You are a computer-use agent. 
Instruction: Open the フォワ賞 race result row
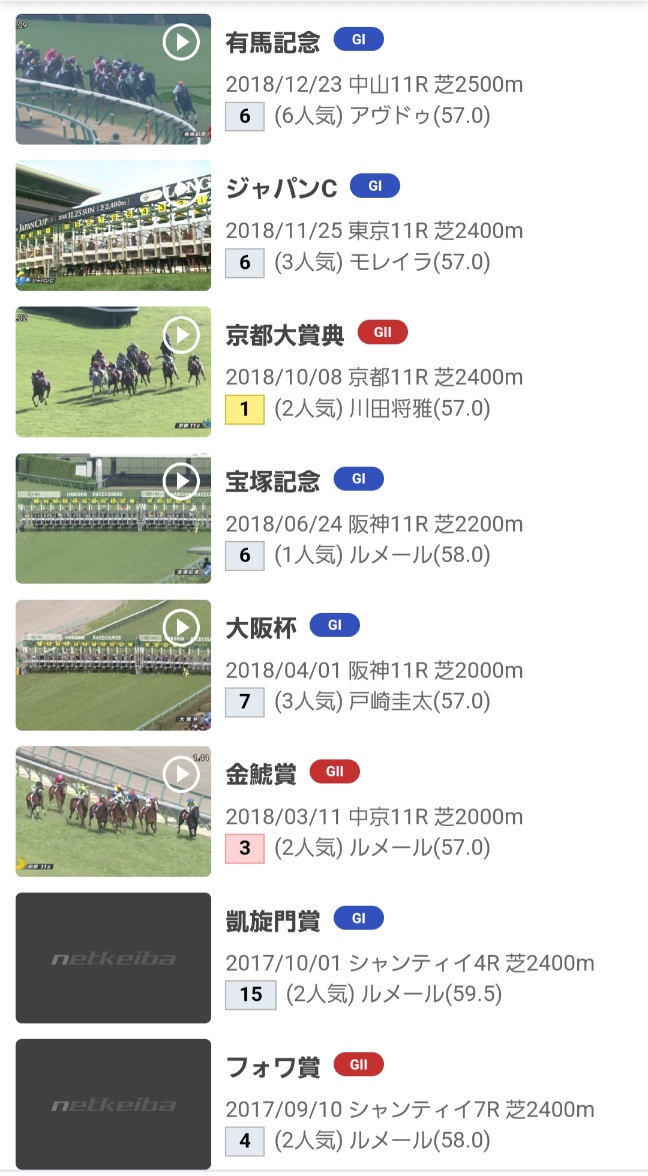tap(324, 1104)
